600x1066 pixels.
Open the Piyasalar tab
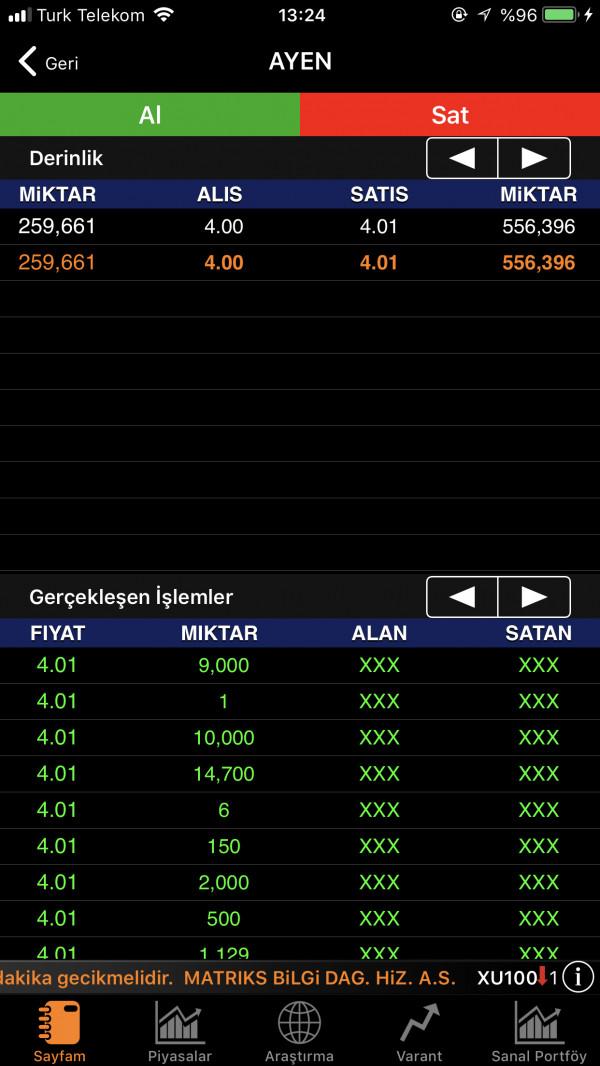coord(179,1032)
